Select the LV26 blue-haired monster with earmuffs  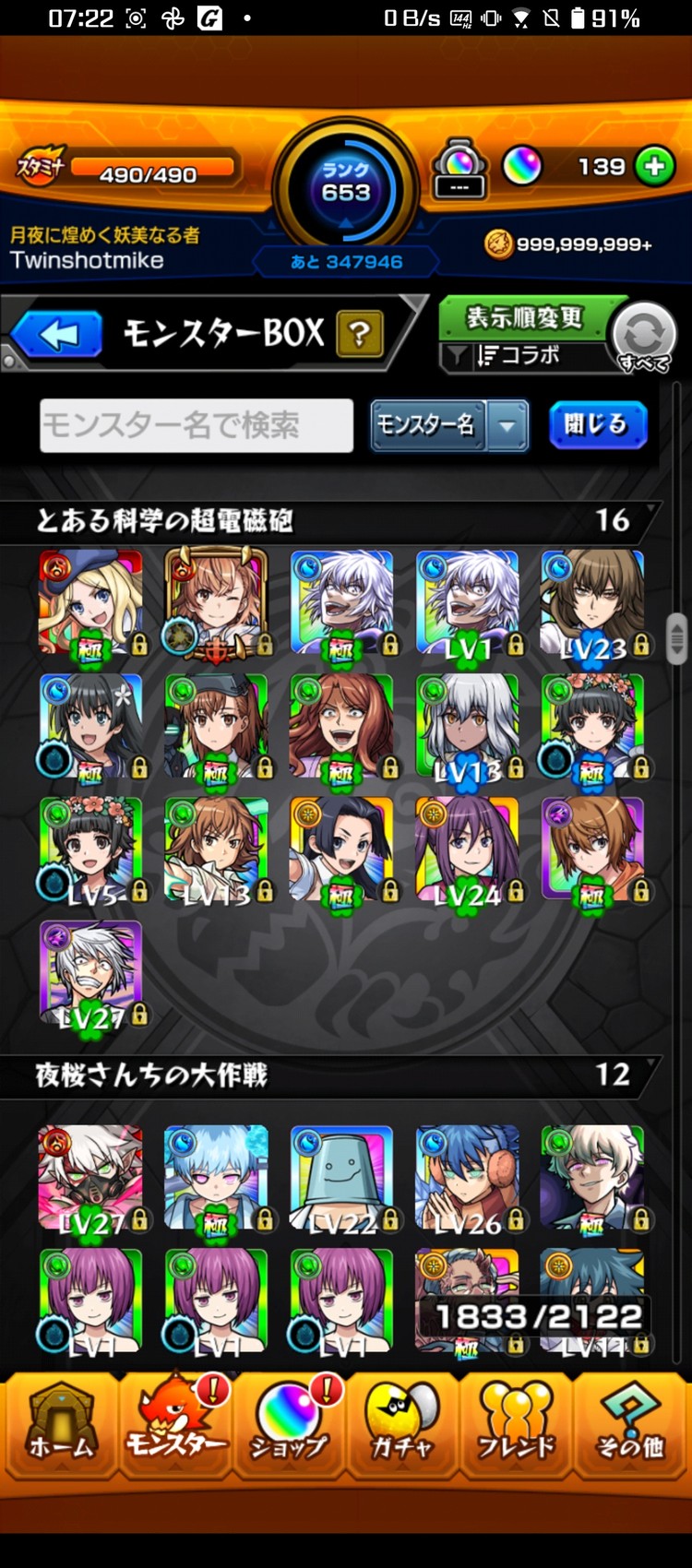(x=467, y=1178)
